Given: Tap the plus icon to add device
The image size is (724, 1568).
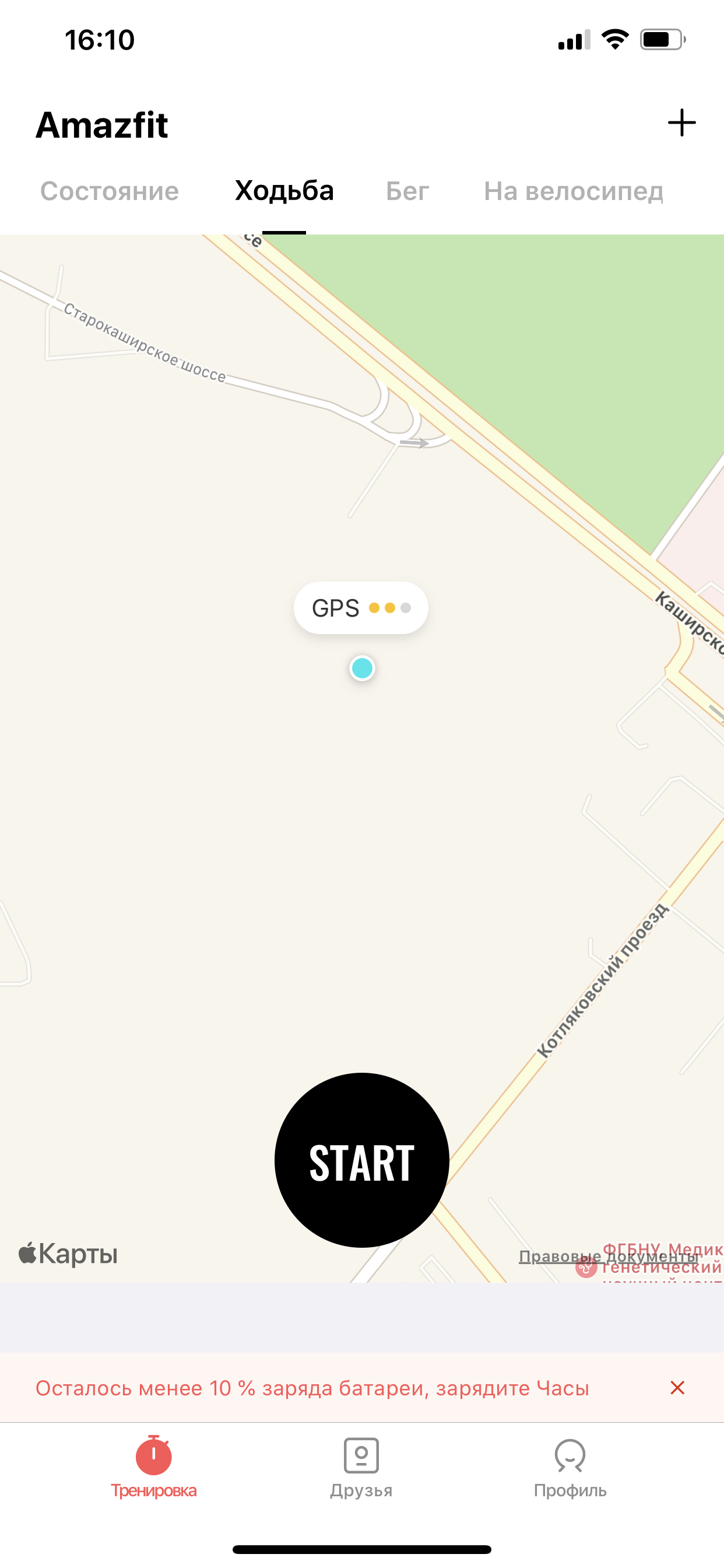Looking at the screenshot, I should [681, 123].
